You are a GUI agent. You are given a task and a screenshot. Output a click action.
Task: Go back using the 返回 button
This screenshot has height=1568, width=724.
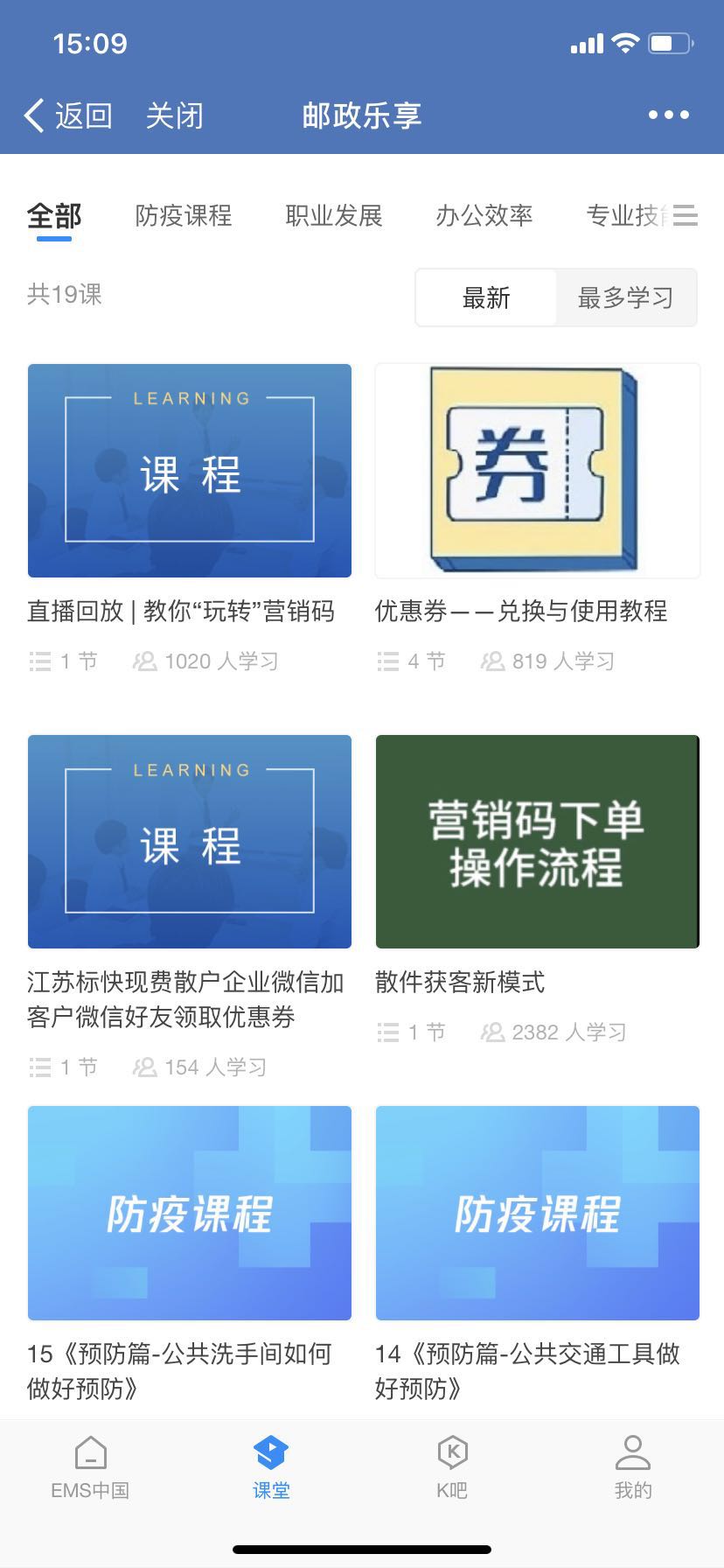click(x=68, y=115)
